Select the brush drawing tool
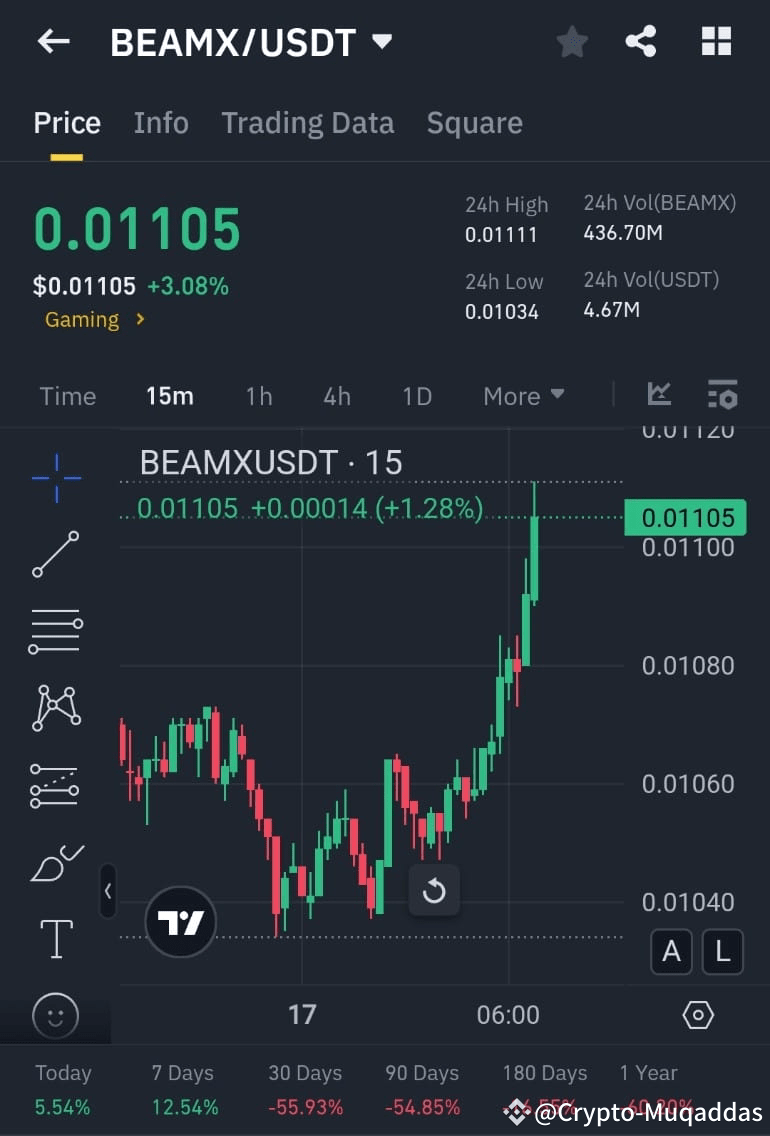The image size is (770, 1136). [x=55, y=862]
